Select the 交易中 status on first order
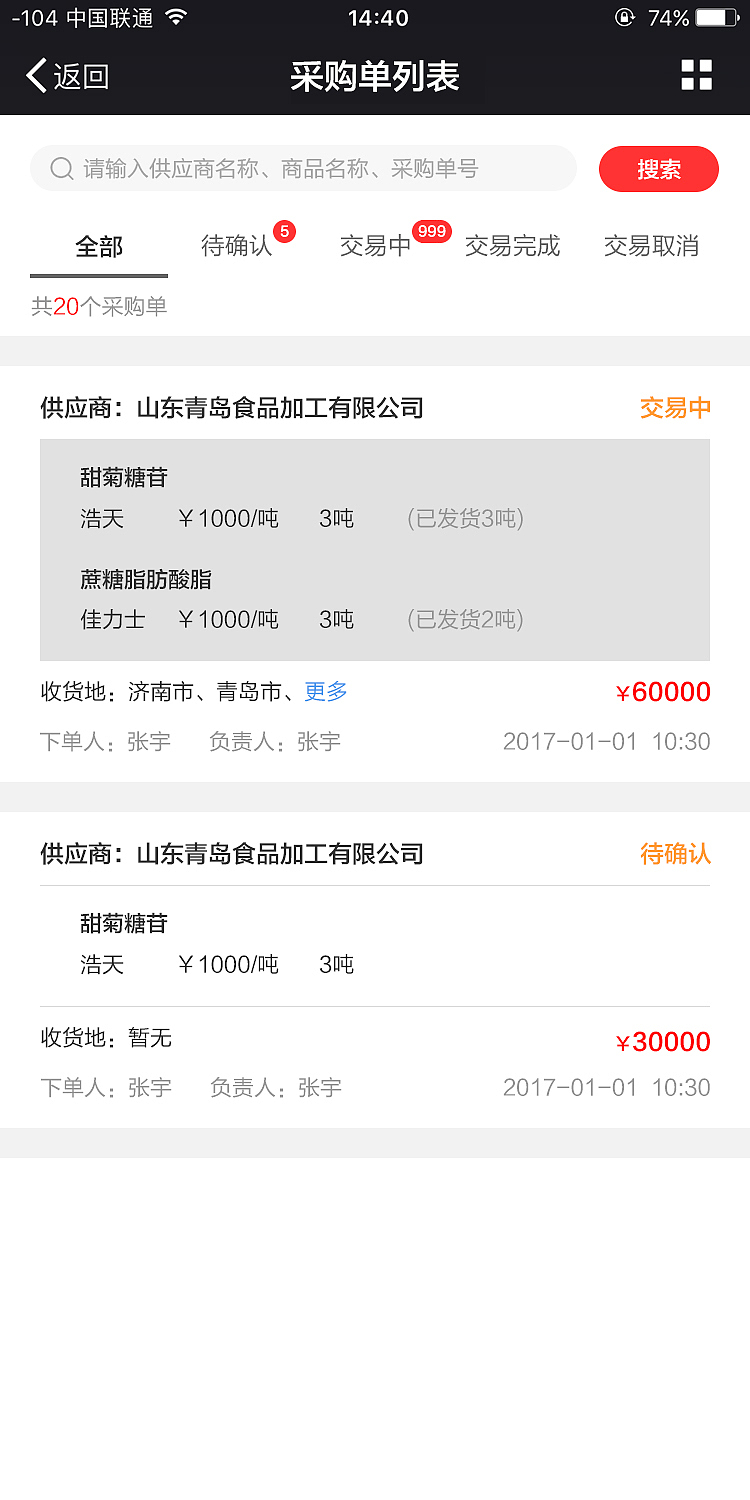 click(x=675, y=408)
